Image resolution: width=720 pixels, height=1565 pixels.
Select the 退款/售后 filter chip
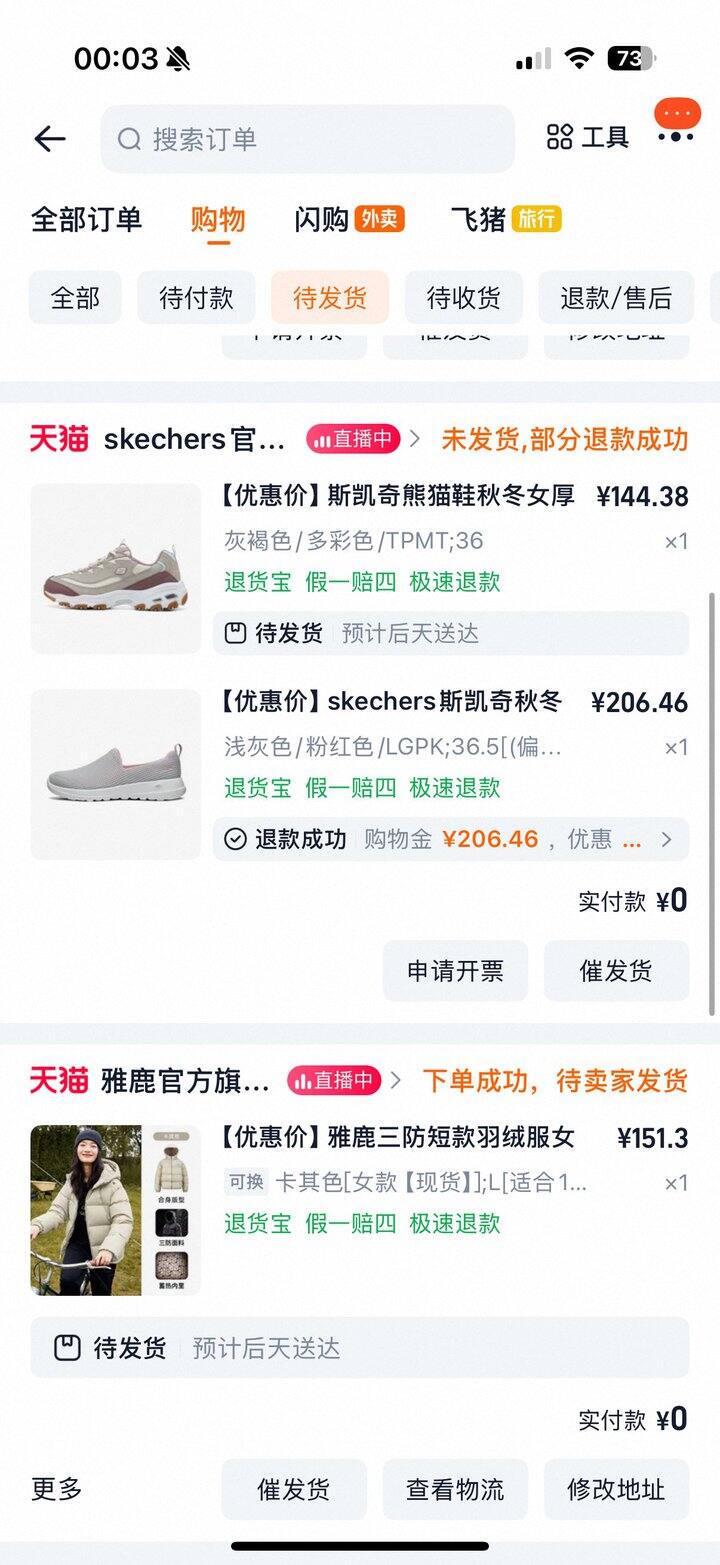(x=615, y=298)
